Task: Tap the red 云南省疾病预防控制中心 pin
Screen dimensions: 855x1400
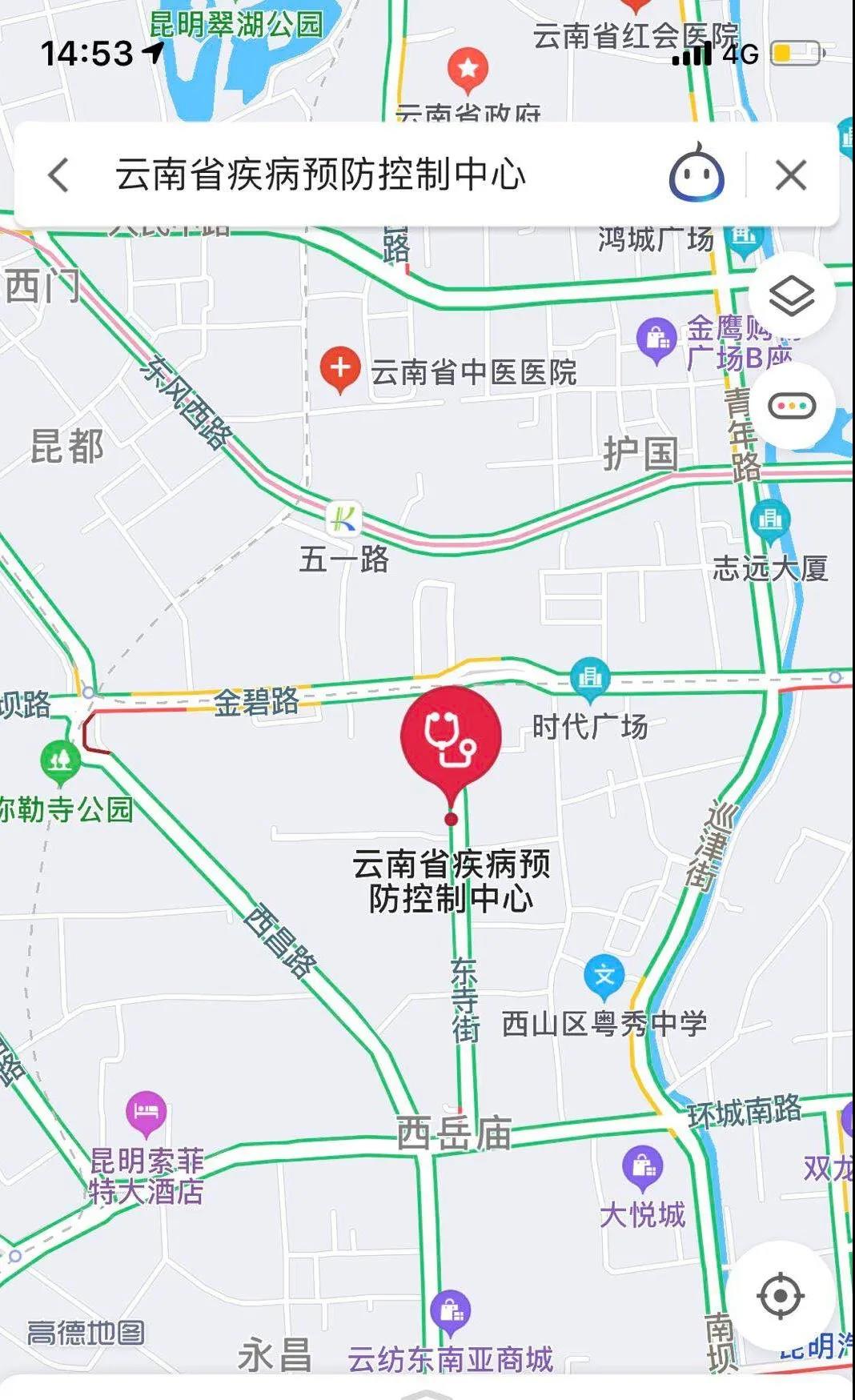Action: click(x=451, y=737)
